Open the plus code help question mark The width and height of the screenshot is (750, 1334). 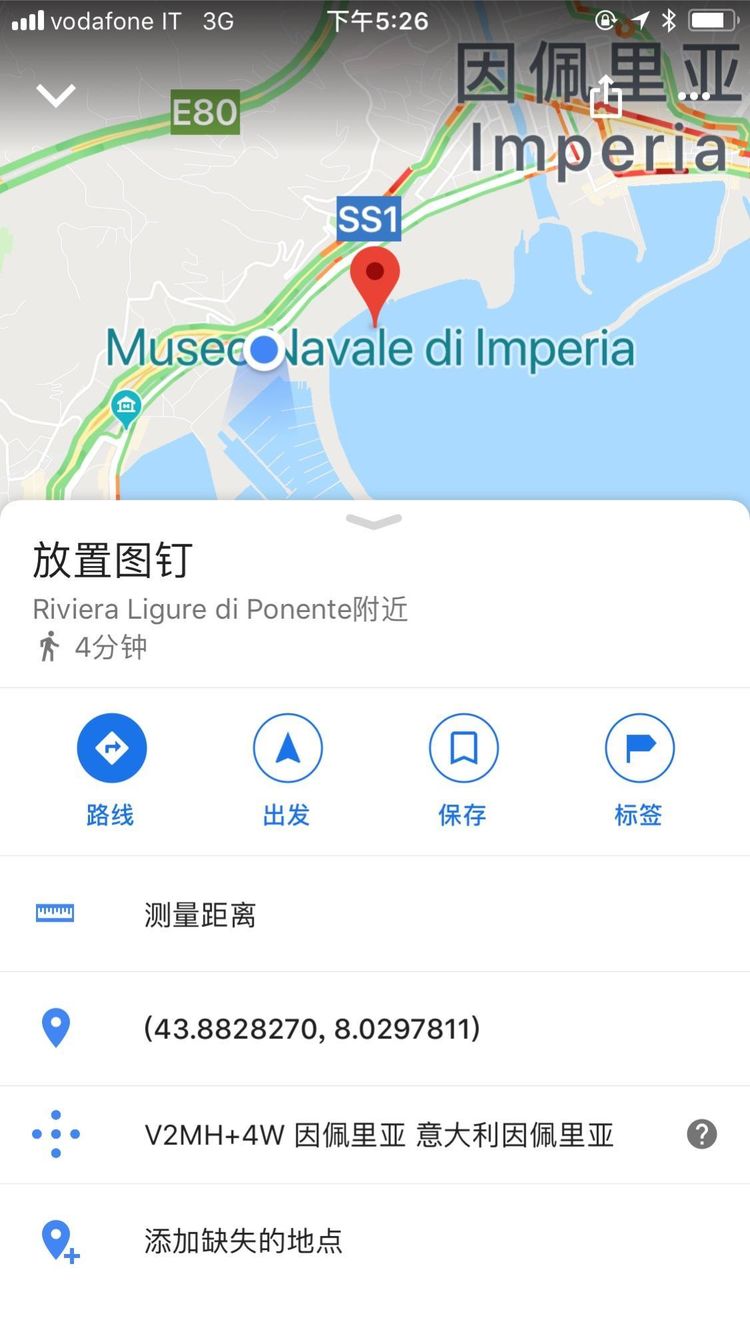[702, 1134]
